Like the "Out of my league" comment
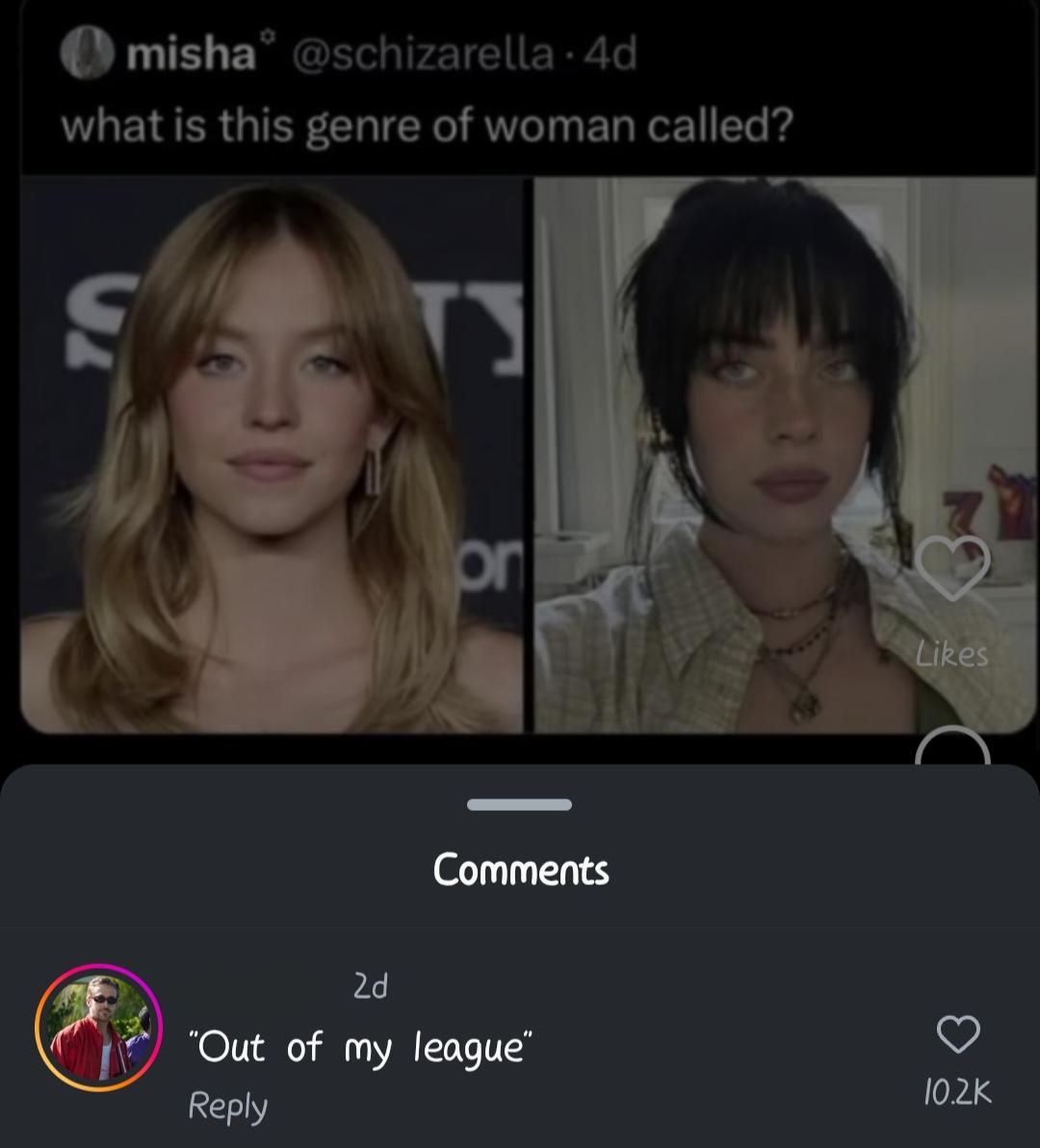1040x1148 pixels. pos(957,1035)
